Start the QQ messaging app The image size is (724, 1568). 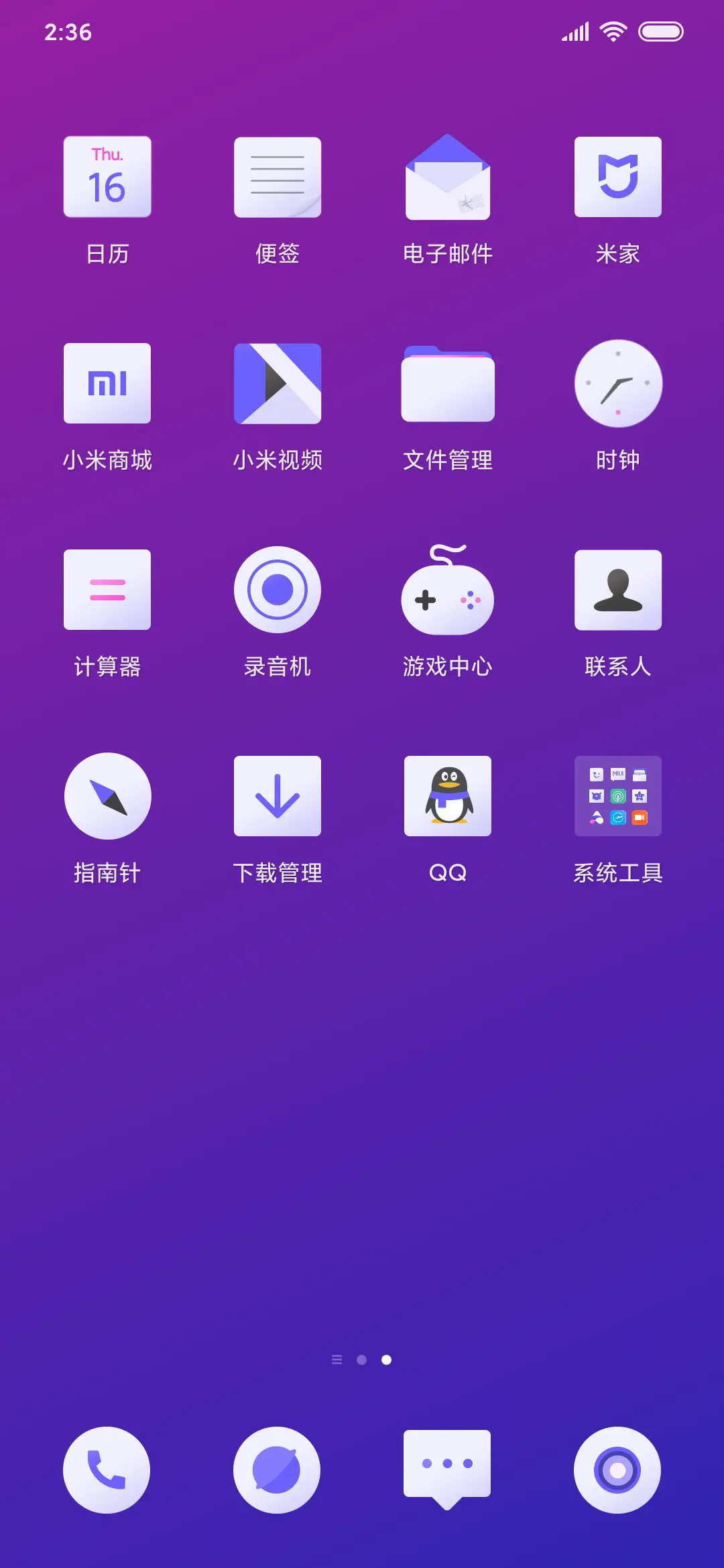[x=448, y=796]
